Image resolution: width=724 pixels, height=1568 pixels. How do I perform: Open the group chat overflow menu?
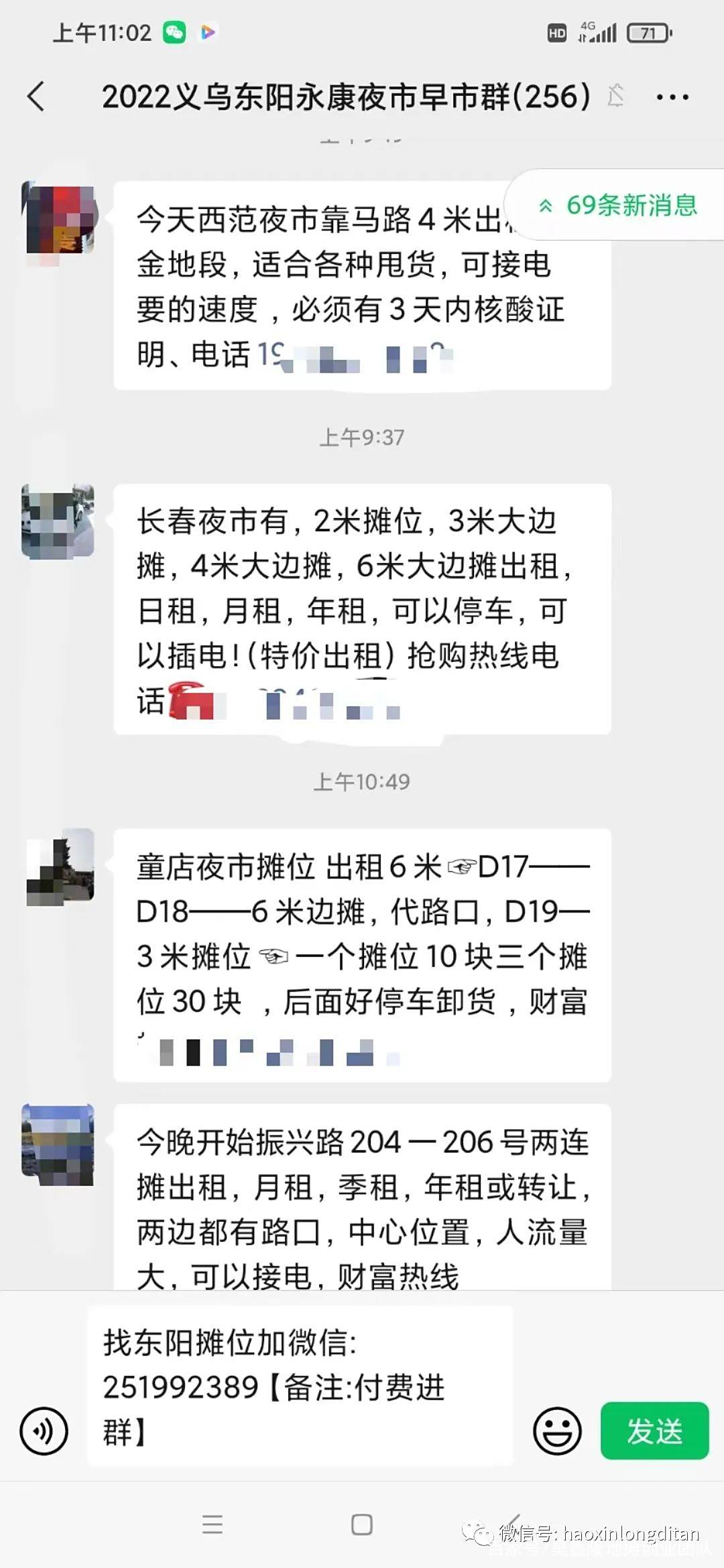pos(672,97)
